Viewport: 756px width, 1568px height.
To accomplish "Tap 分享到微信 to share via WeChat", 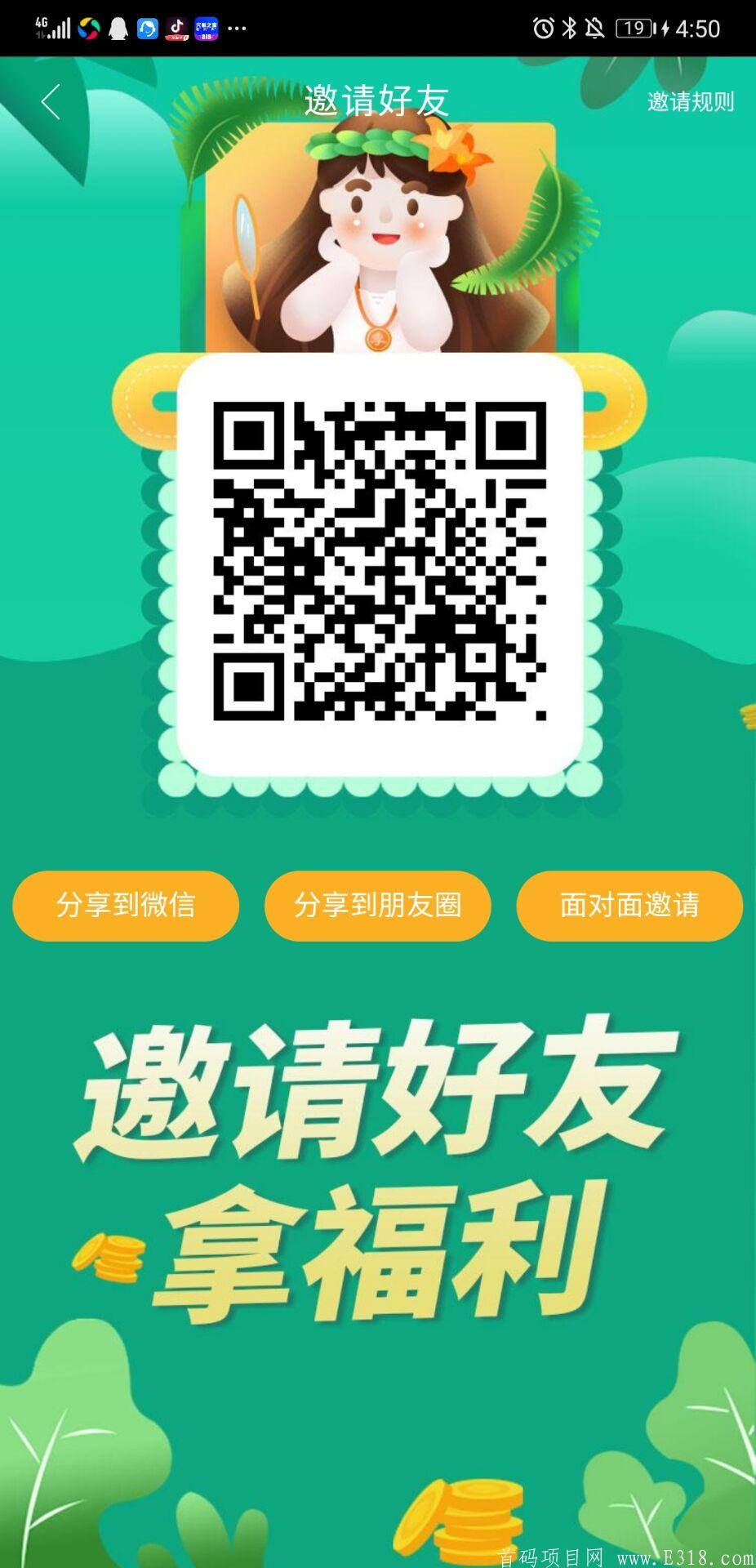I will pos(126,906).
